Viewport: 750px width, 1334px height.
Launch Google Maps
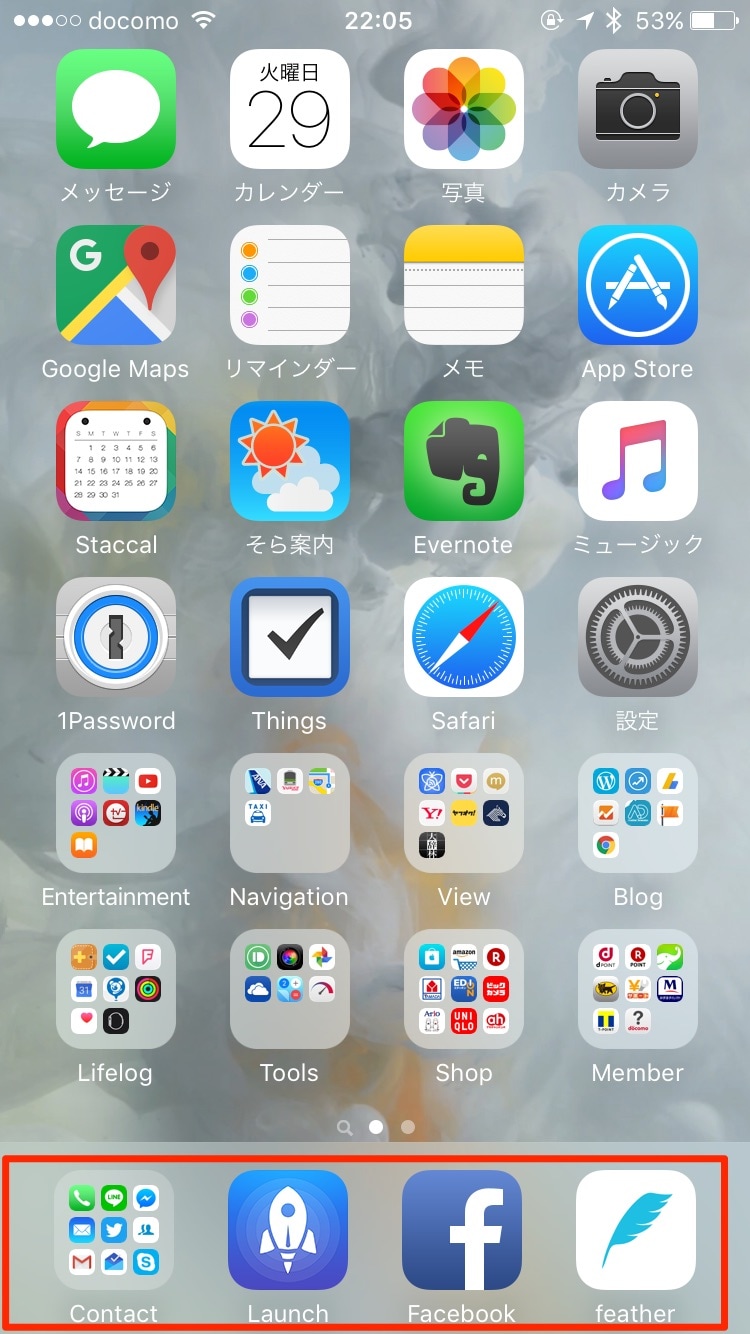(x=116, y=285)
